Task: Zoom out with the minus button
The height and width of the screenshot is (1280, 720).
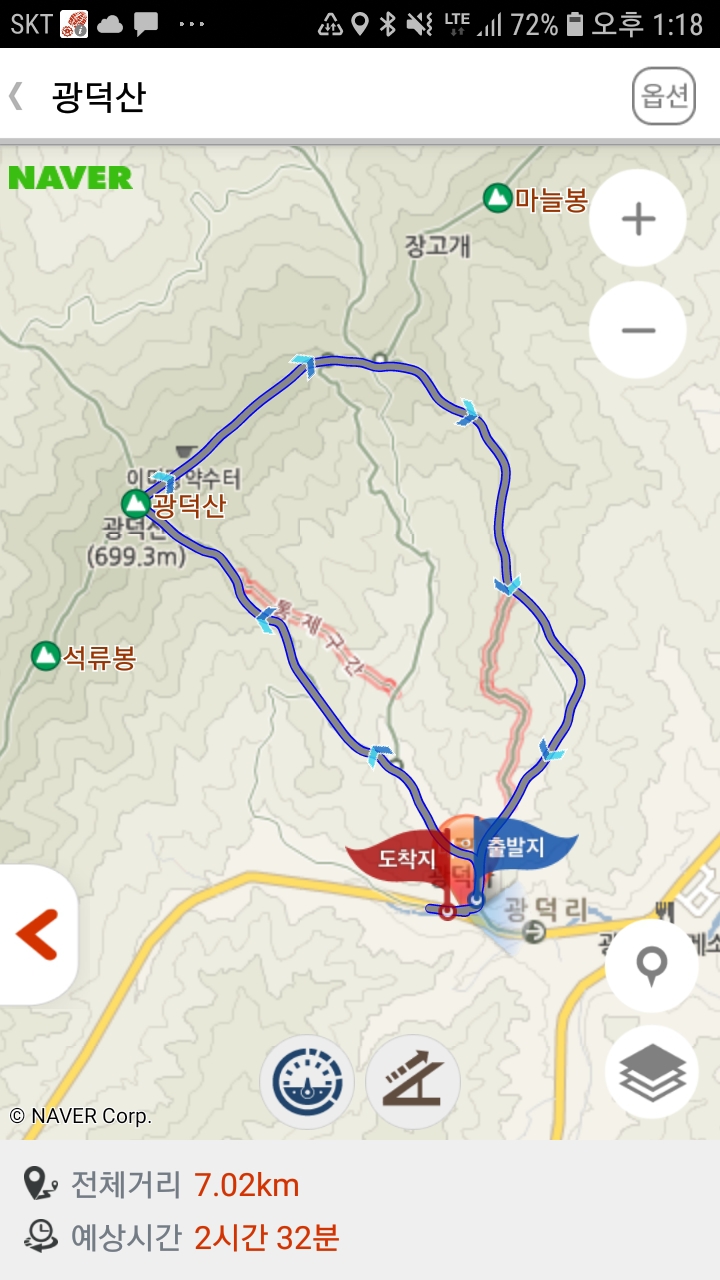Action: pyautogui.click(x=638, y=330)
